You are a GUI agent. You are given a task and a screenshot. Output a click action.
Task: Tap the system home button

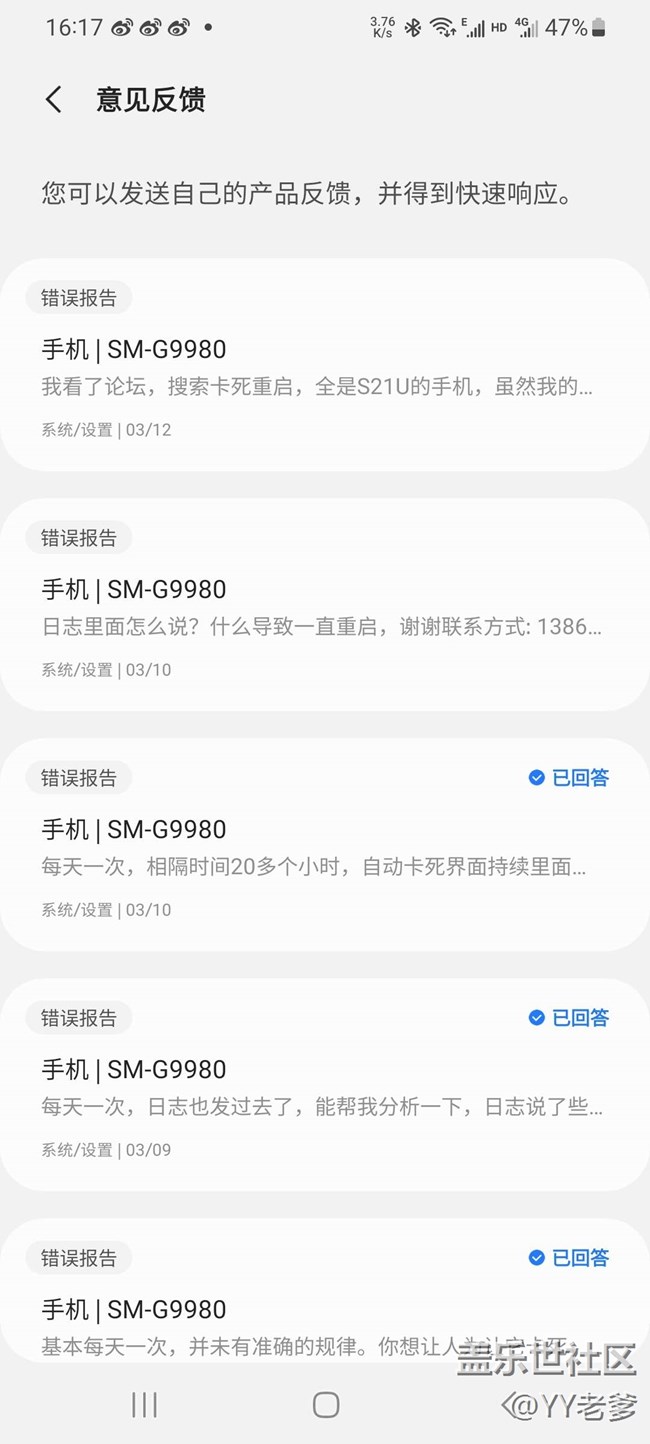(326, 1404)
